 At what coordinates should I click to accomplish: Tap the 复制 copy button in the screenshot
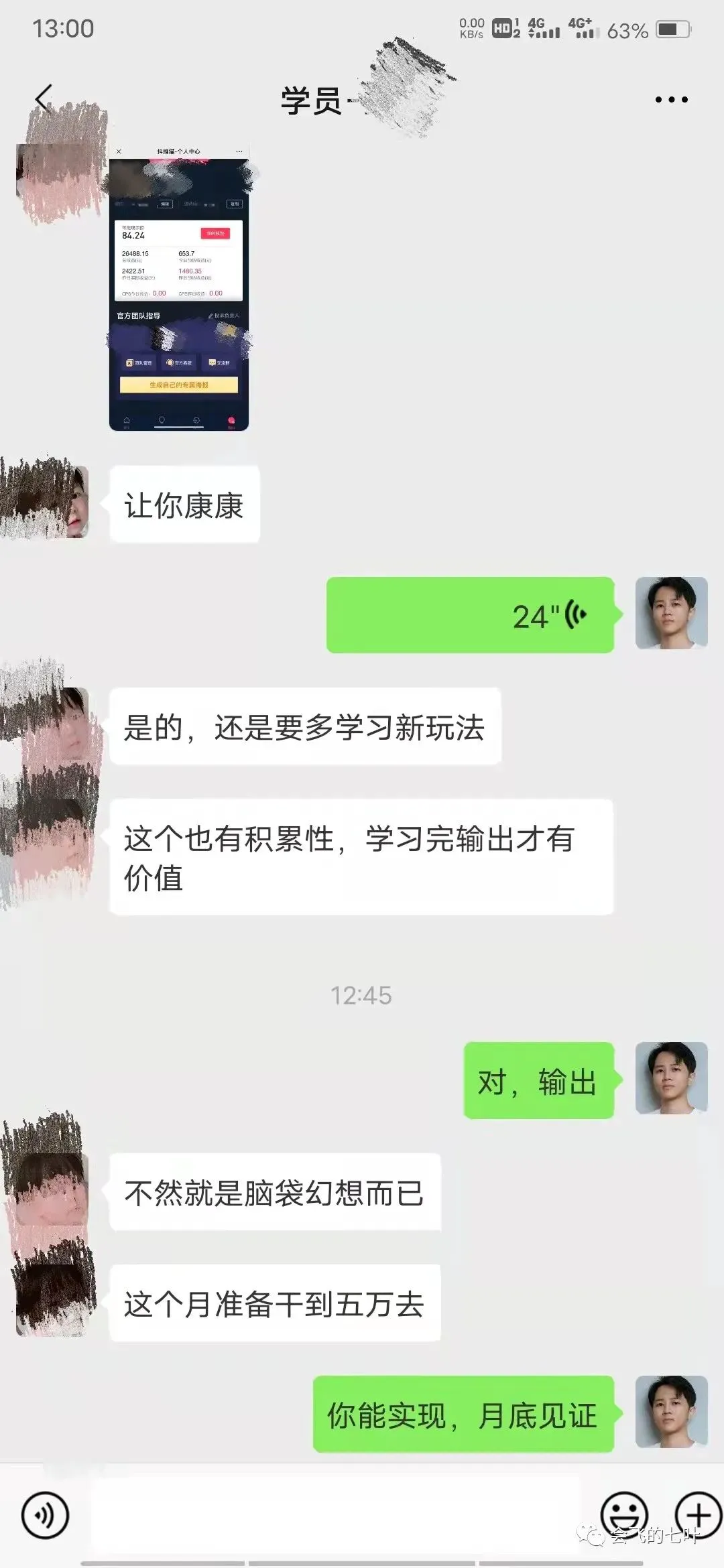pyautogui.click(x=235, y=203)
